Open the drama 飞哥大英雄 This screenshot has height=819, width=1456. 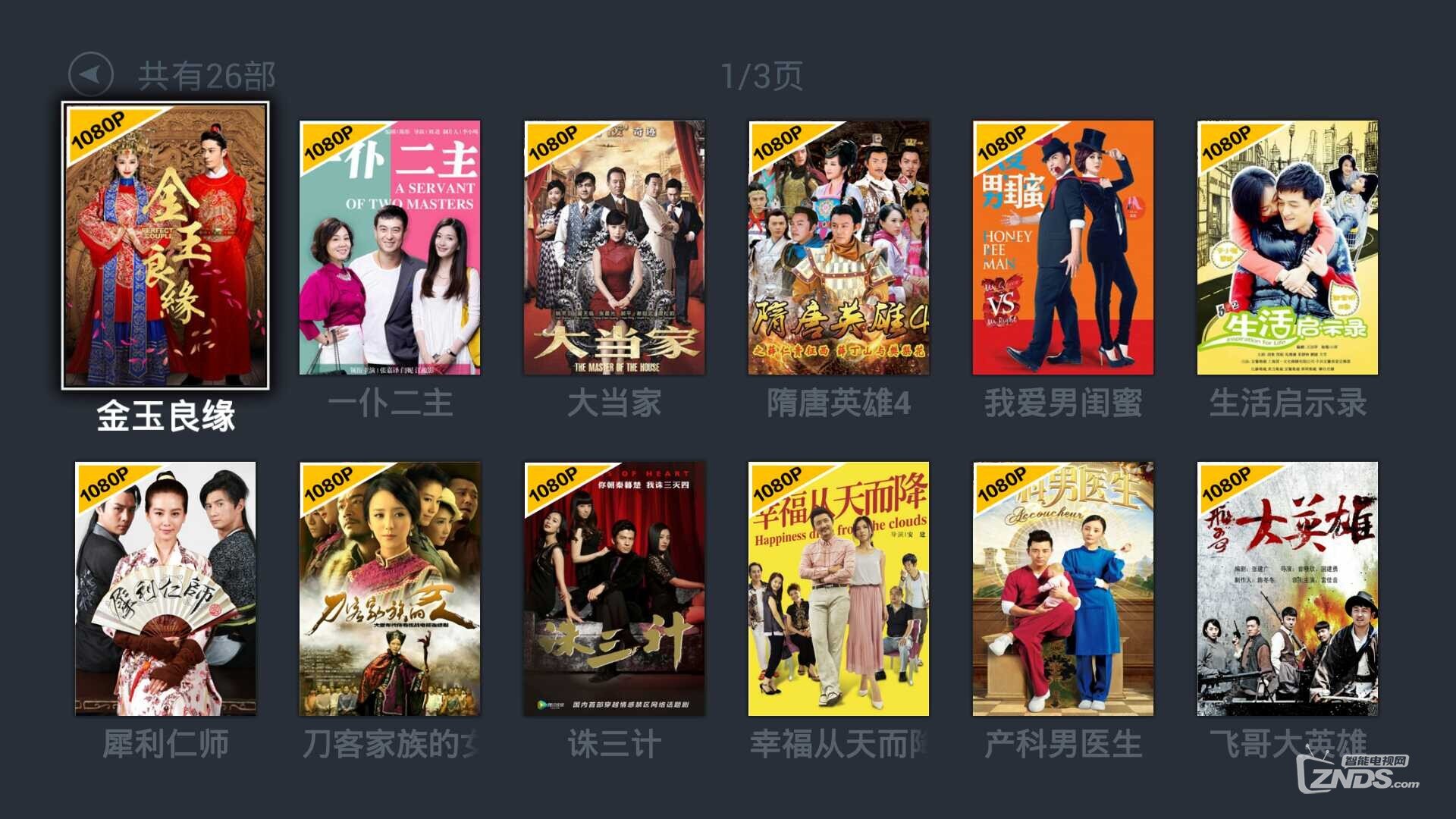click(1288, 588)
